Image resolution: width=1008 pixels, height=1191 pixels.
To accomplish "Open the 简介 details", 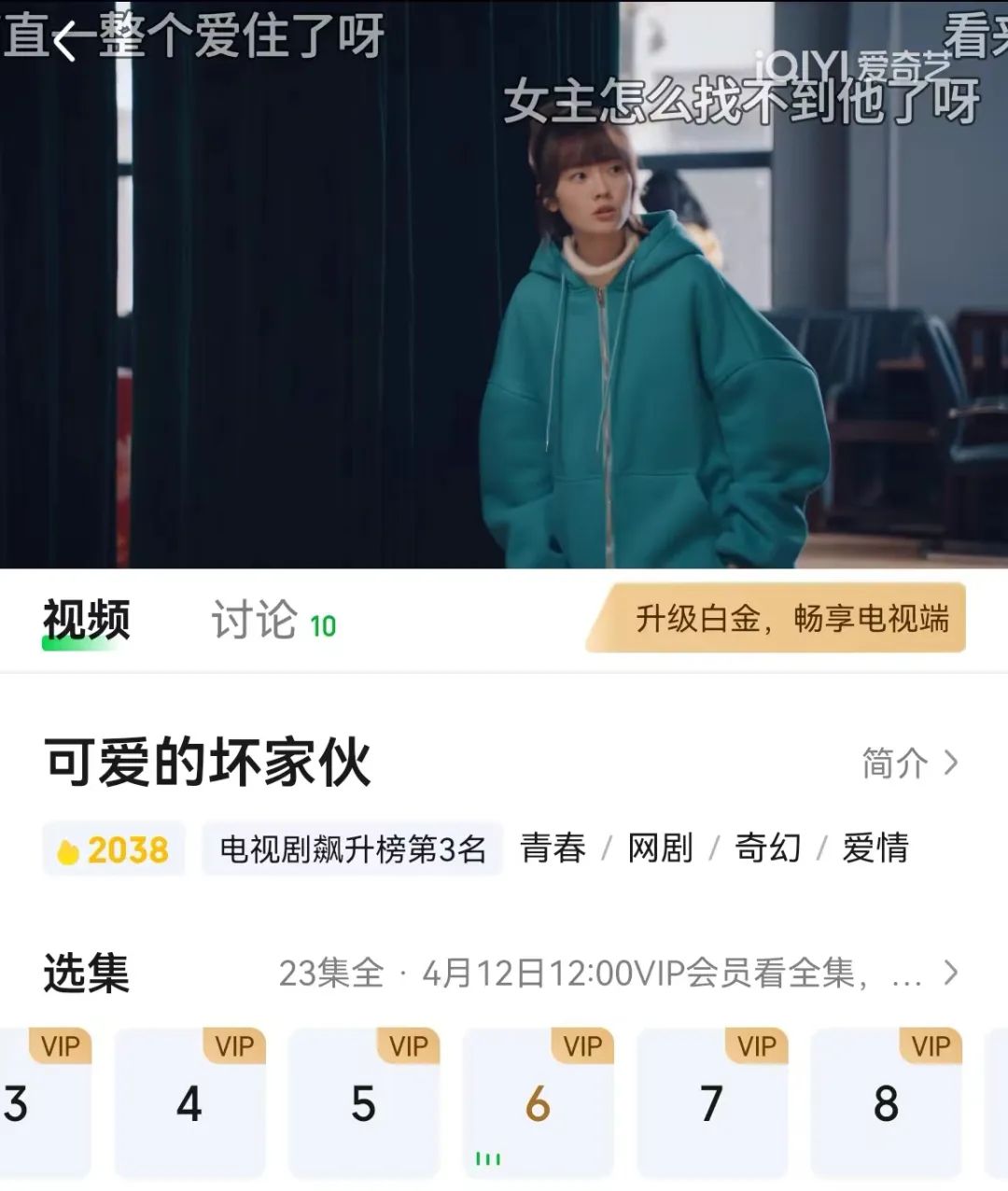I will 909,764.
